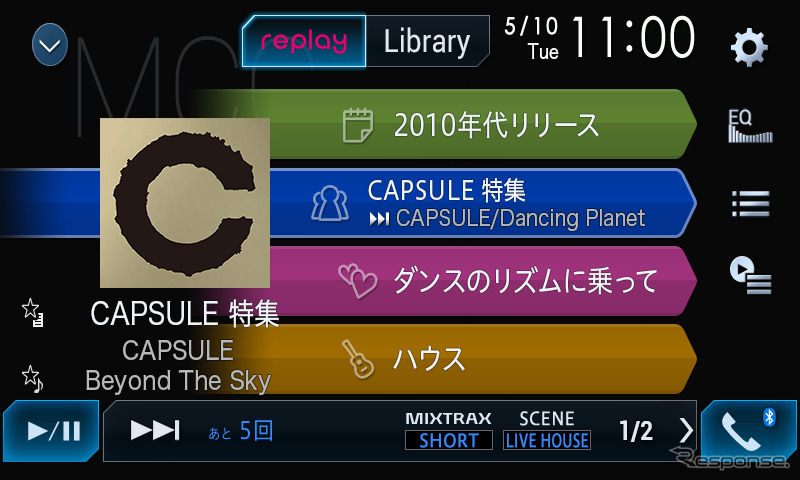The image size is (800, 480).
Task: Open the EQ equalizer settings
Action: [x=750, y=127]
